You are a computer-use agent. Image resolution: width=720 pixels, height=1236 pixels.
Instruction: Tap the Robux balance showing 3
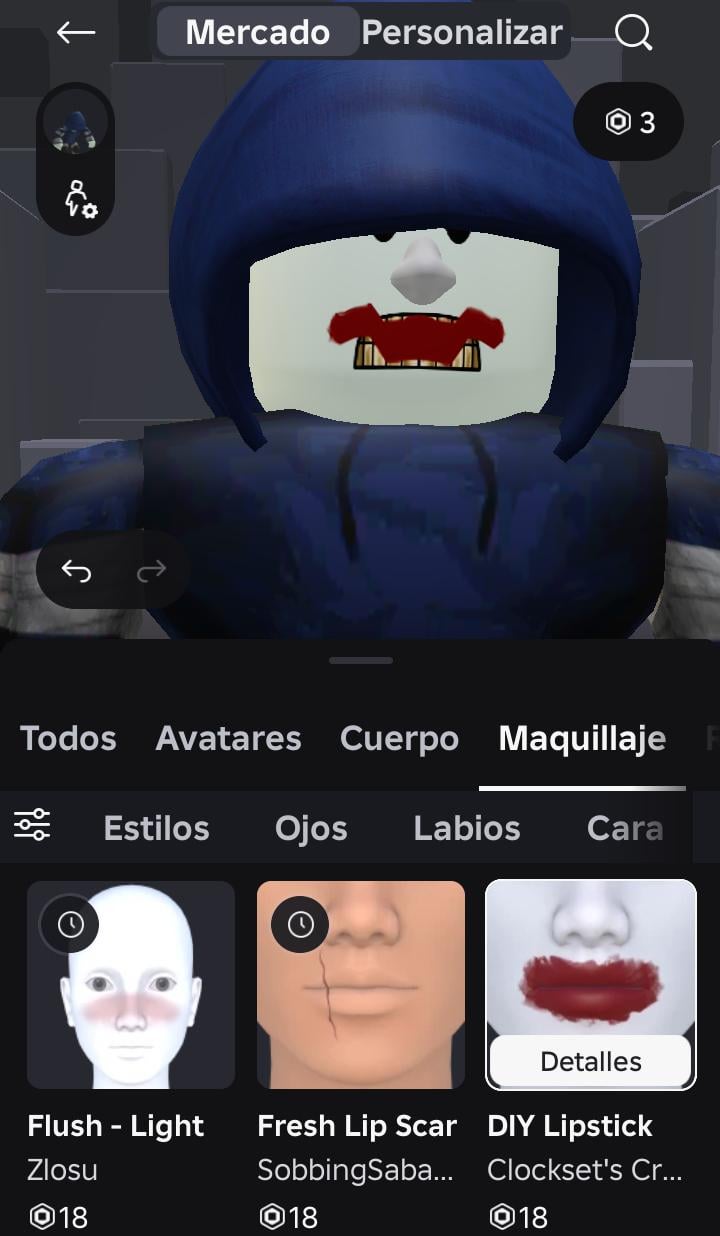629,122
